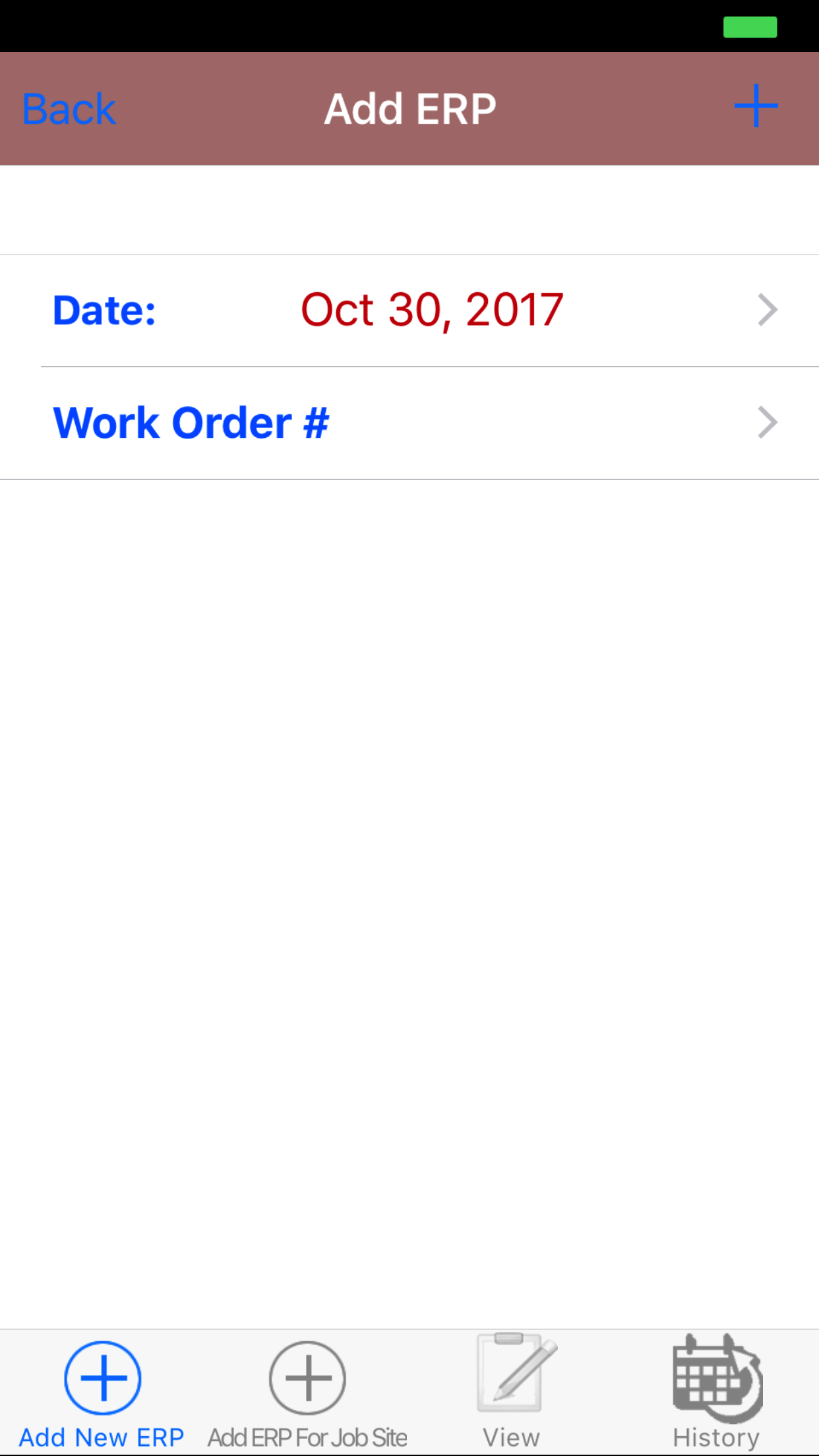Switch to the View tab
Screen dimensions: 819x1456
point(512,1393)
